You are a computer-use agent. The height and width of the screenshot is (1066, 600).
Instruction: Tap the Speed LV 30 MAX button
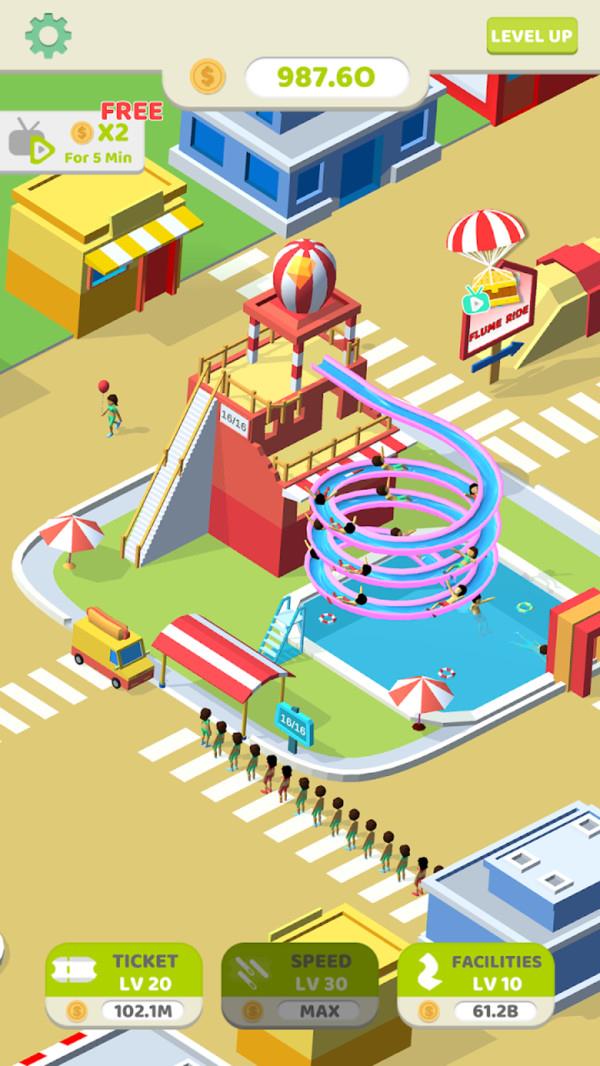[x=299, y=985]
